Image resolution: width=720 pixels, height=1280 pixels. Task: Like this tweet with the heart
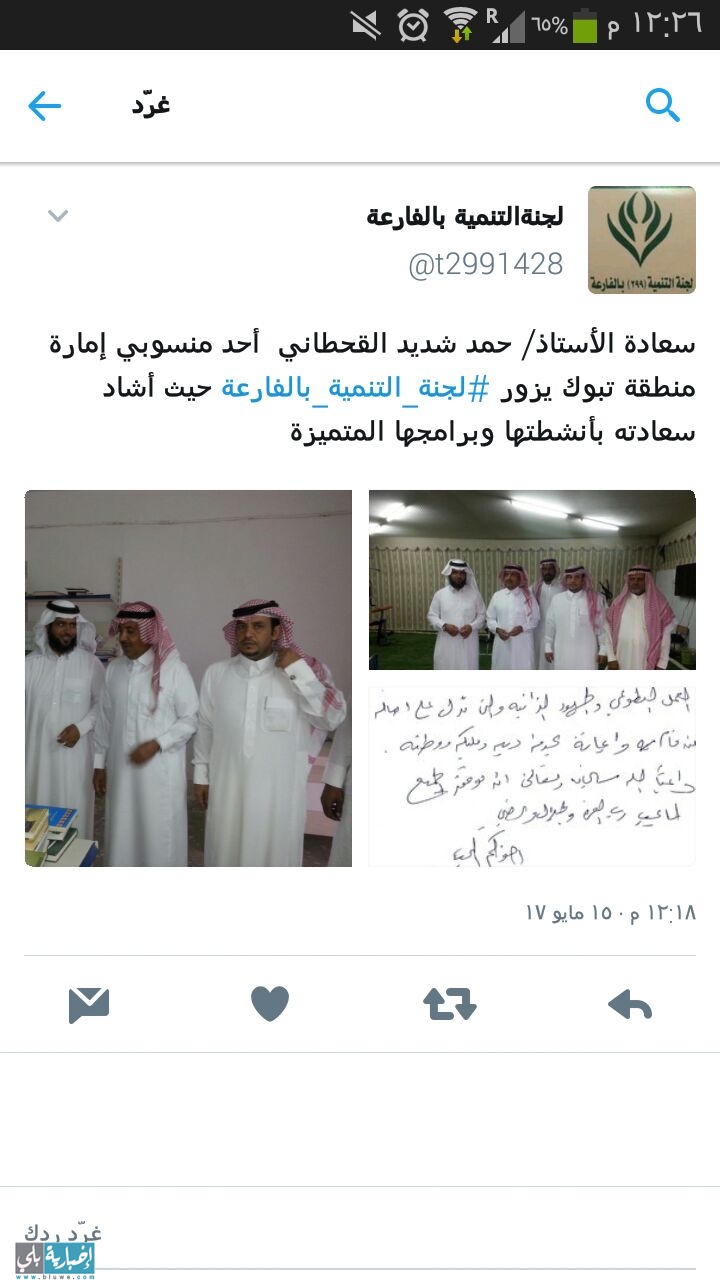pos(270,1004)
